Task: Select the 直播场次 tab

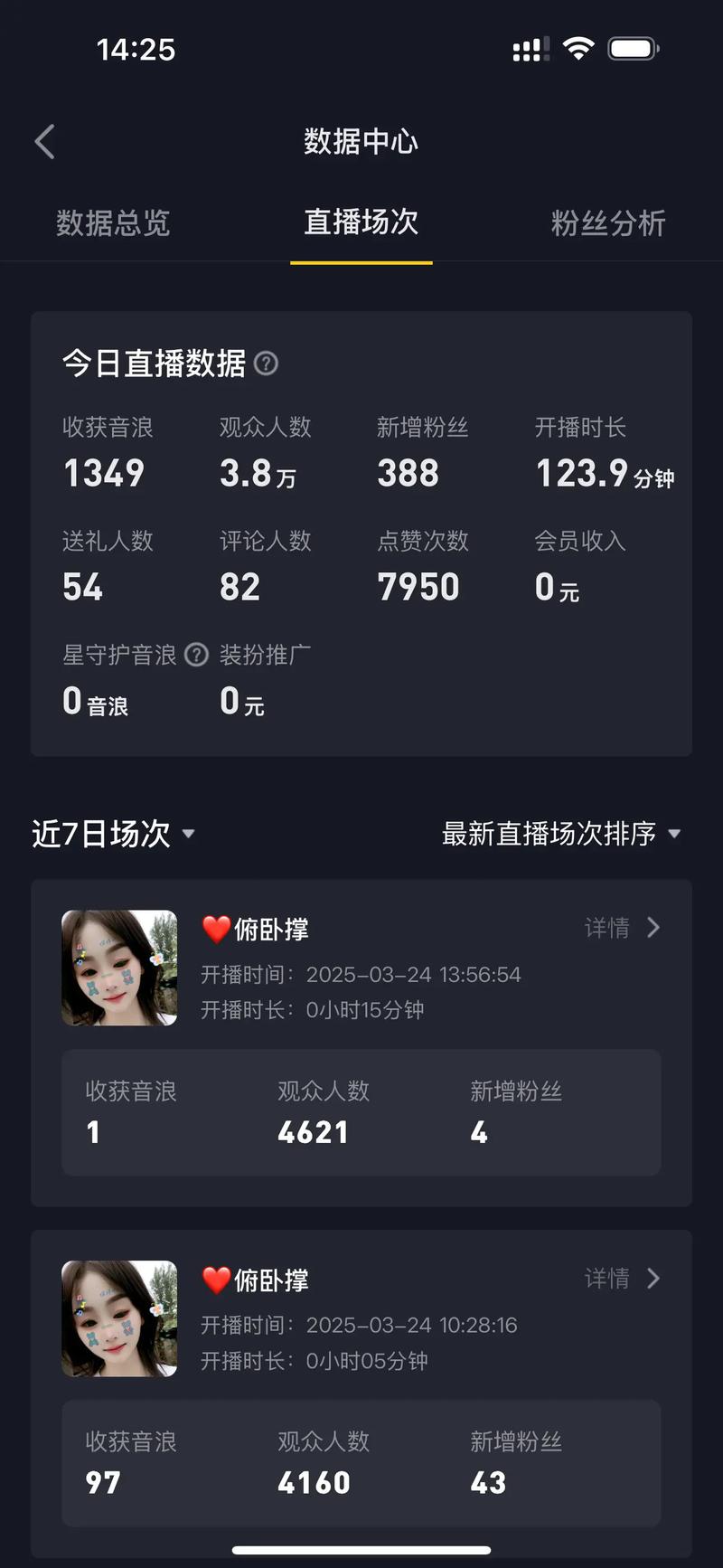Action: (361, 223)
